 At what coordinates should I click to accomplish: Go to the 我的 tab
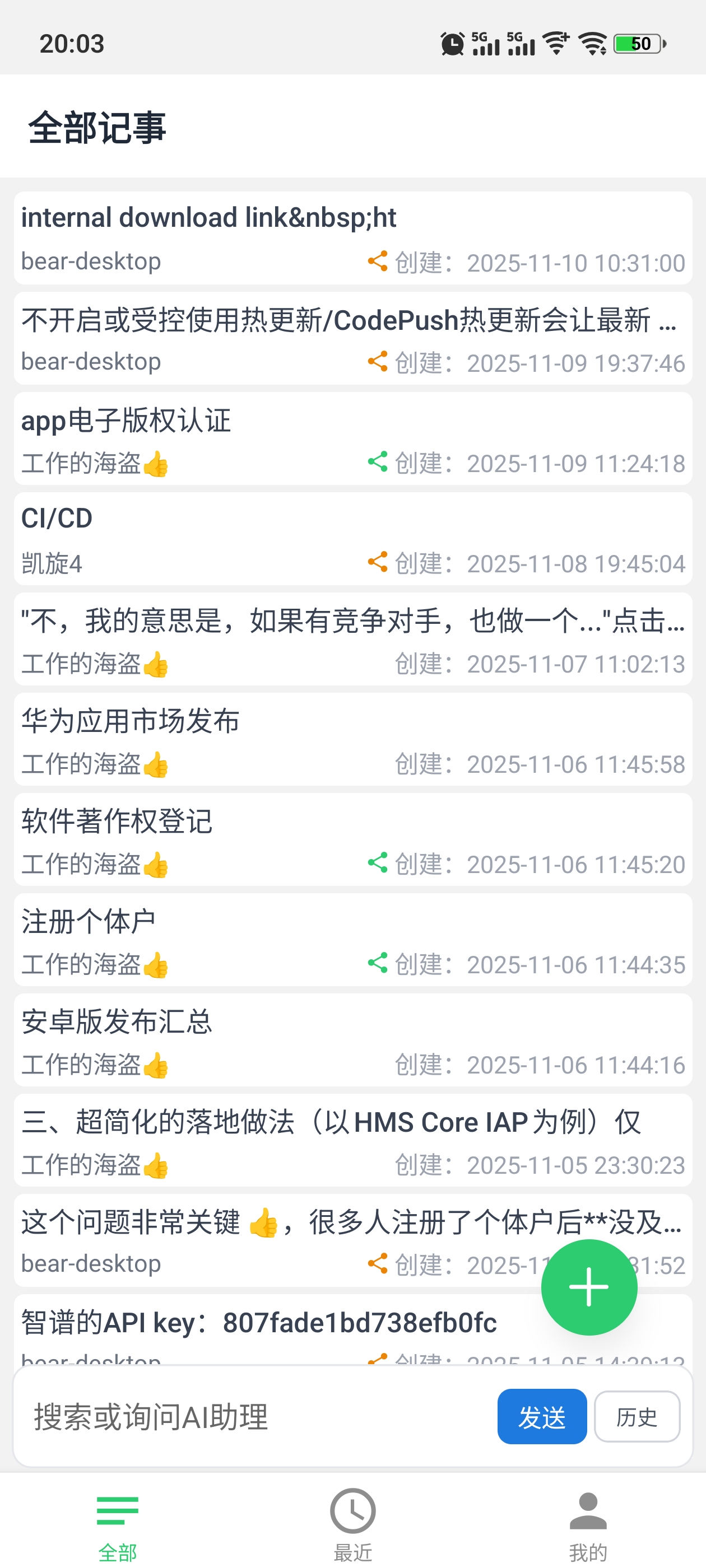click(588, 1524)
